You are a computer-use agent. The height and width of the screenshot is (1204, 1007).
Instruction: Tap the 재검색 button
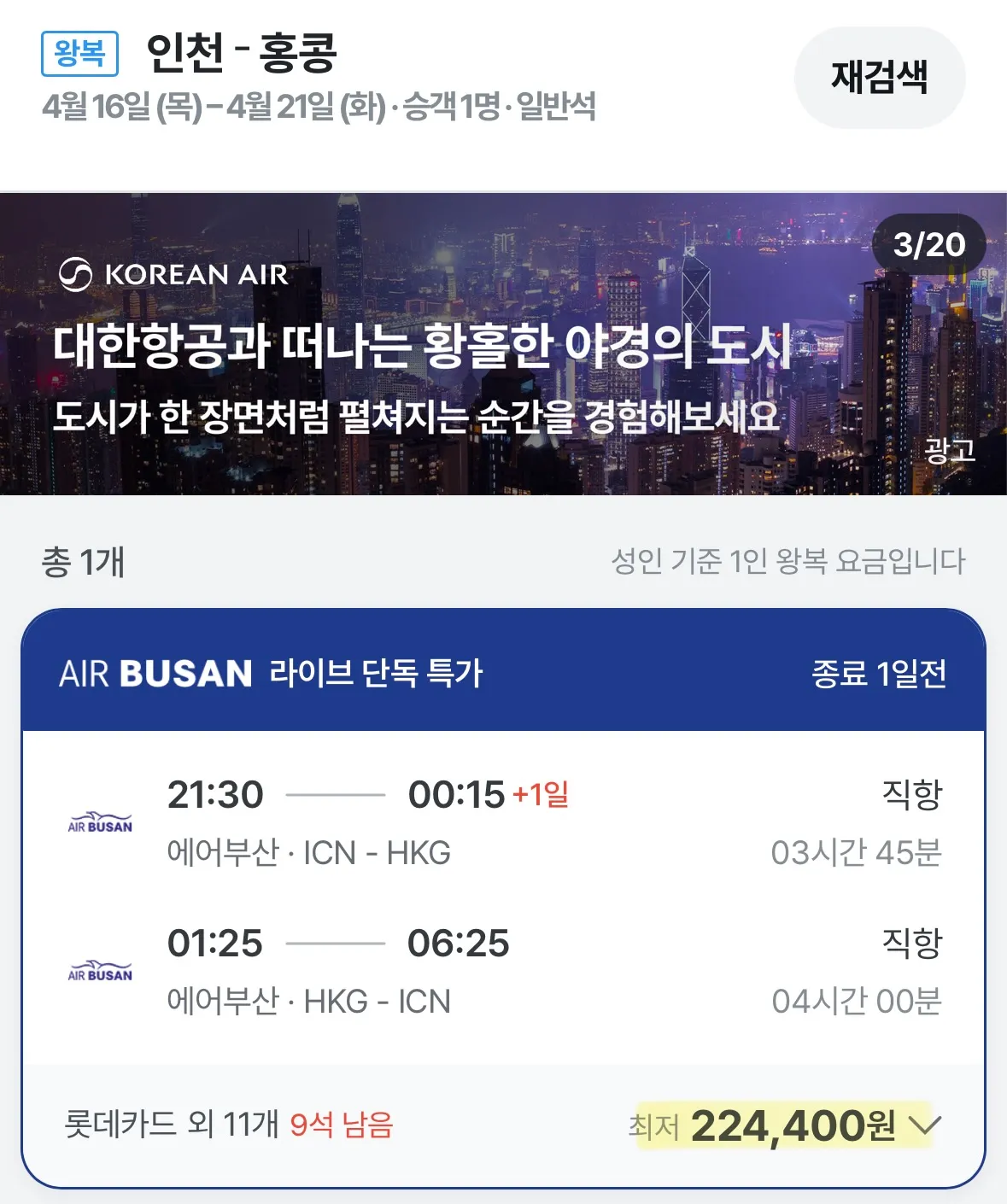[x=879, y=77]
